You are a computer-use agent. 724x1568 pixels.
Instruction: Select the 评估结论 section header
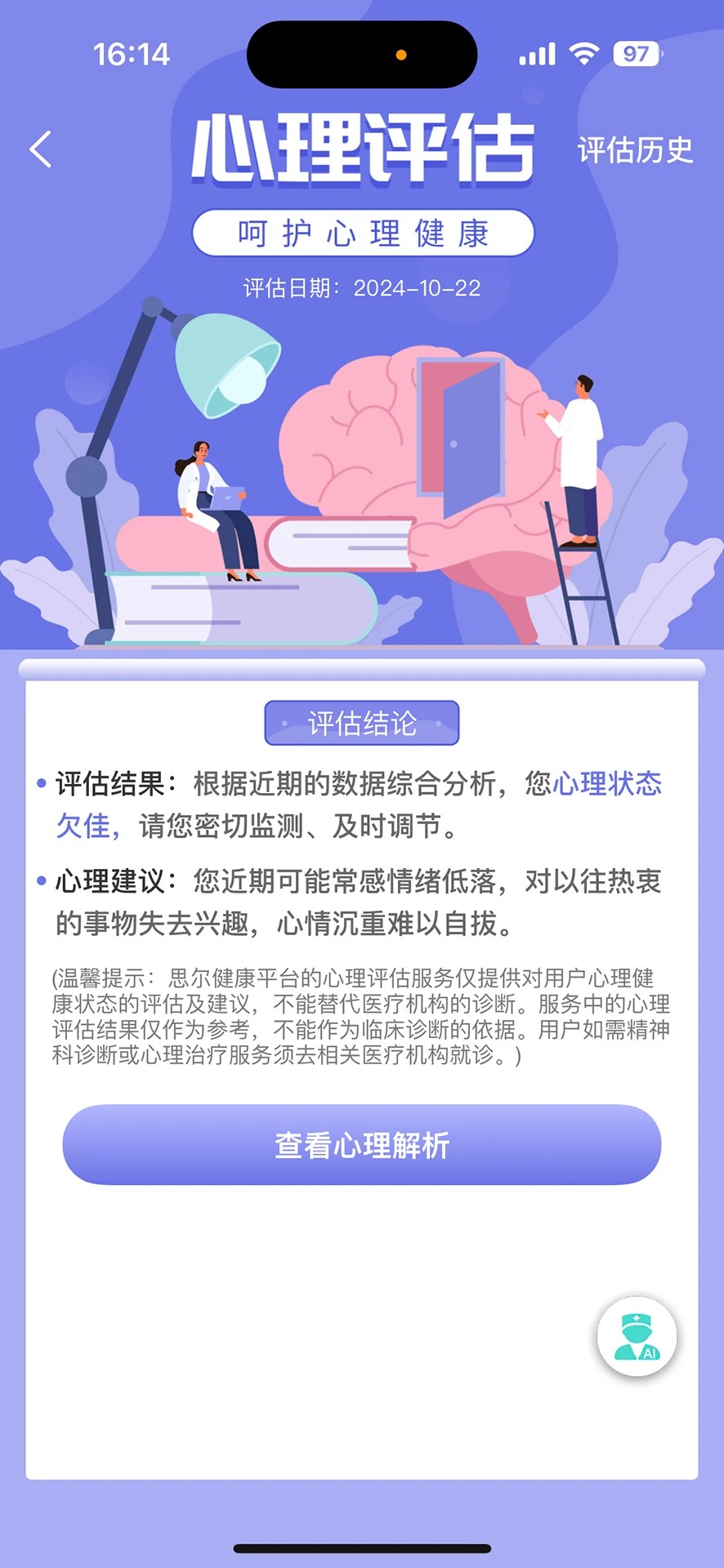(x=362, y=722)
